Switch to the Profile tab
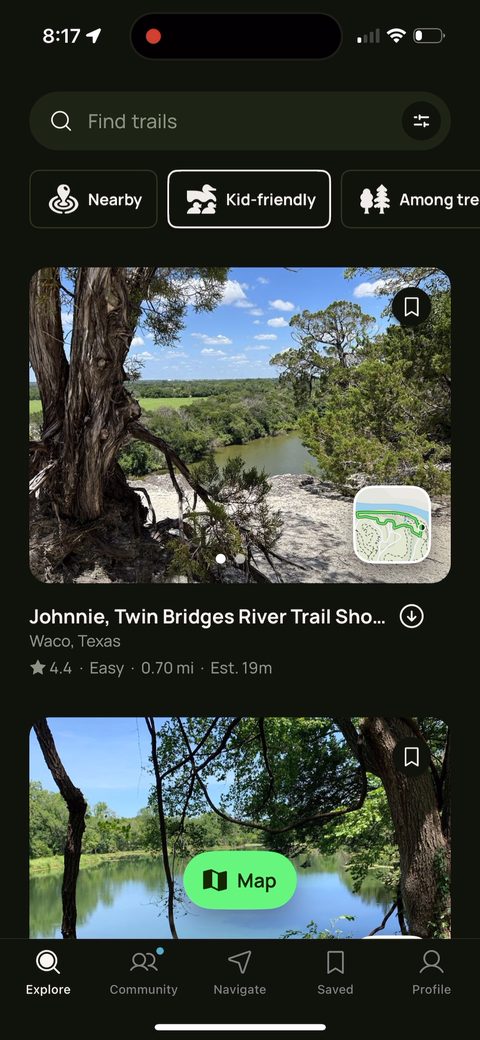Screen dimensions: 480x1040 coord(432,972)
